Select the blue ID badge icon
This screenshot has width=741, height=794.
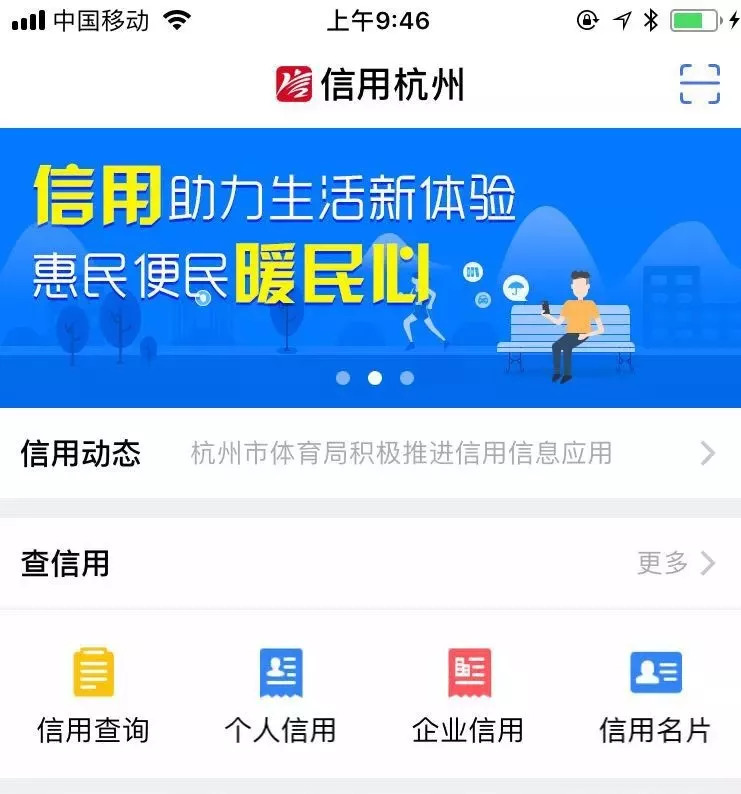[655, 672]
